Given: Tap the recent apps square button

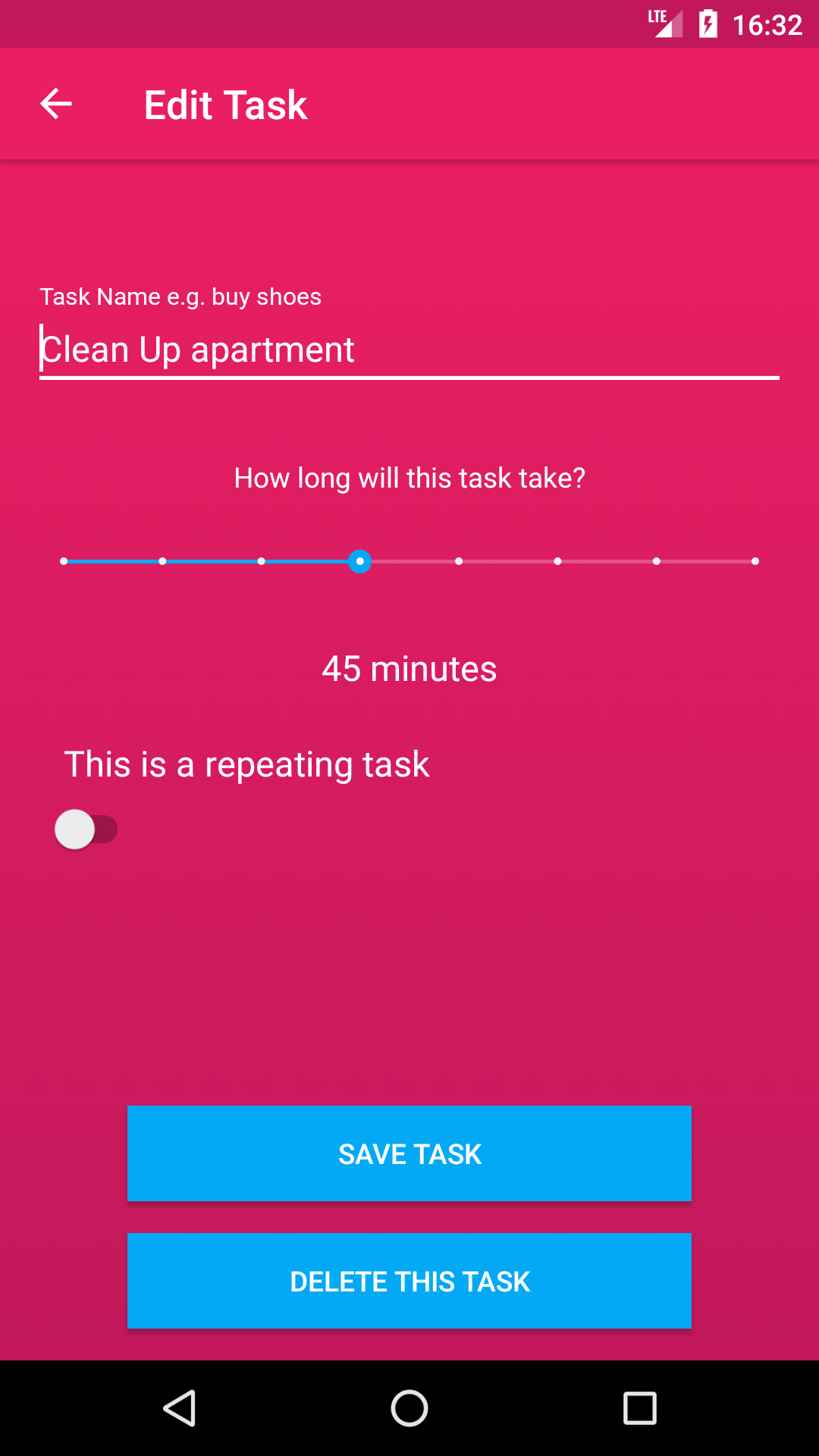Looking at the screenshot, I should tap(639, 1407).
